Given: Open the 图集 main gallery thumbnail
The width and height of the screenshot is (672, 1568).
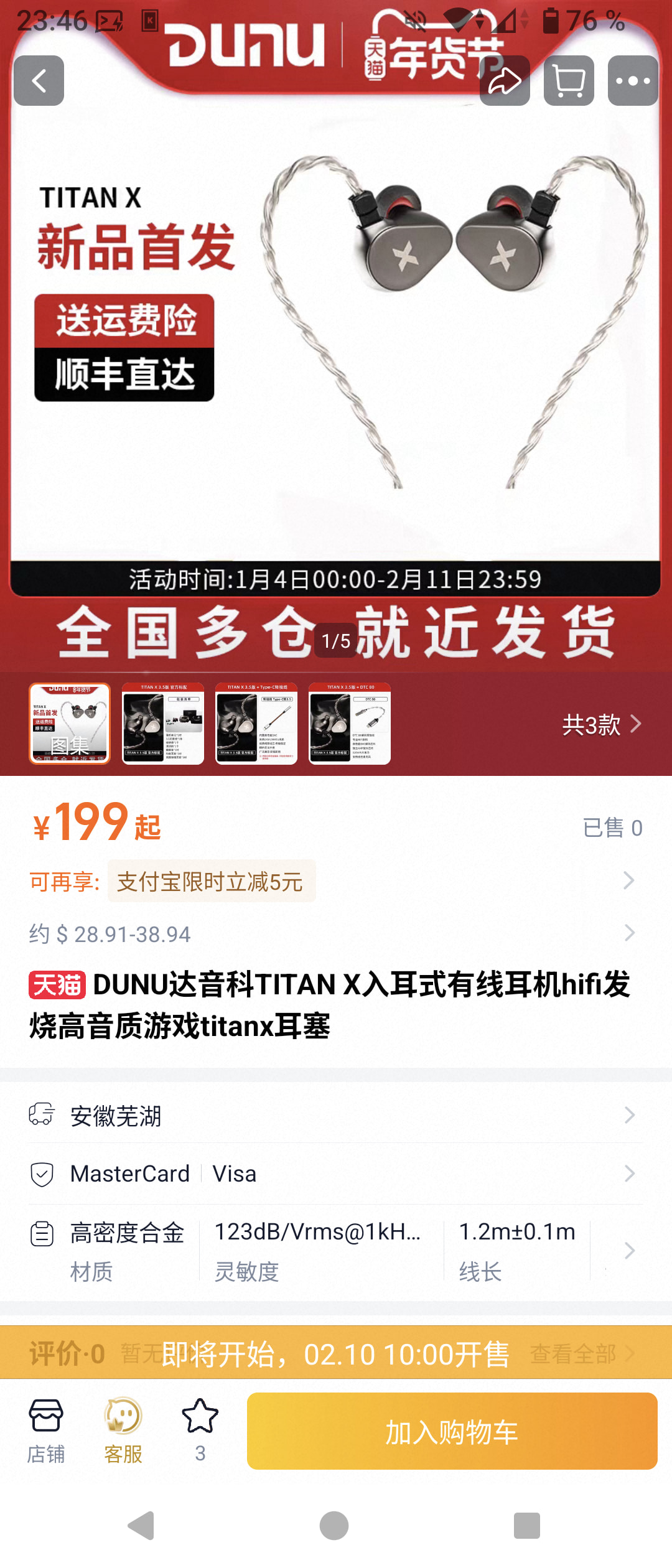Looking at the screenshot, I should point(70,724).
